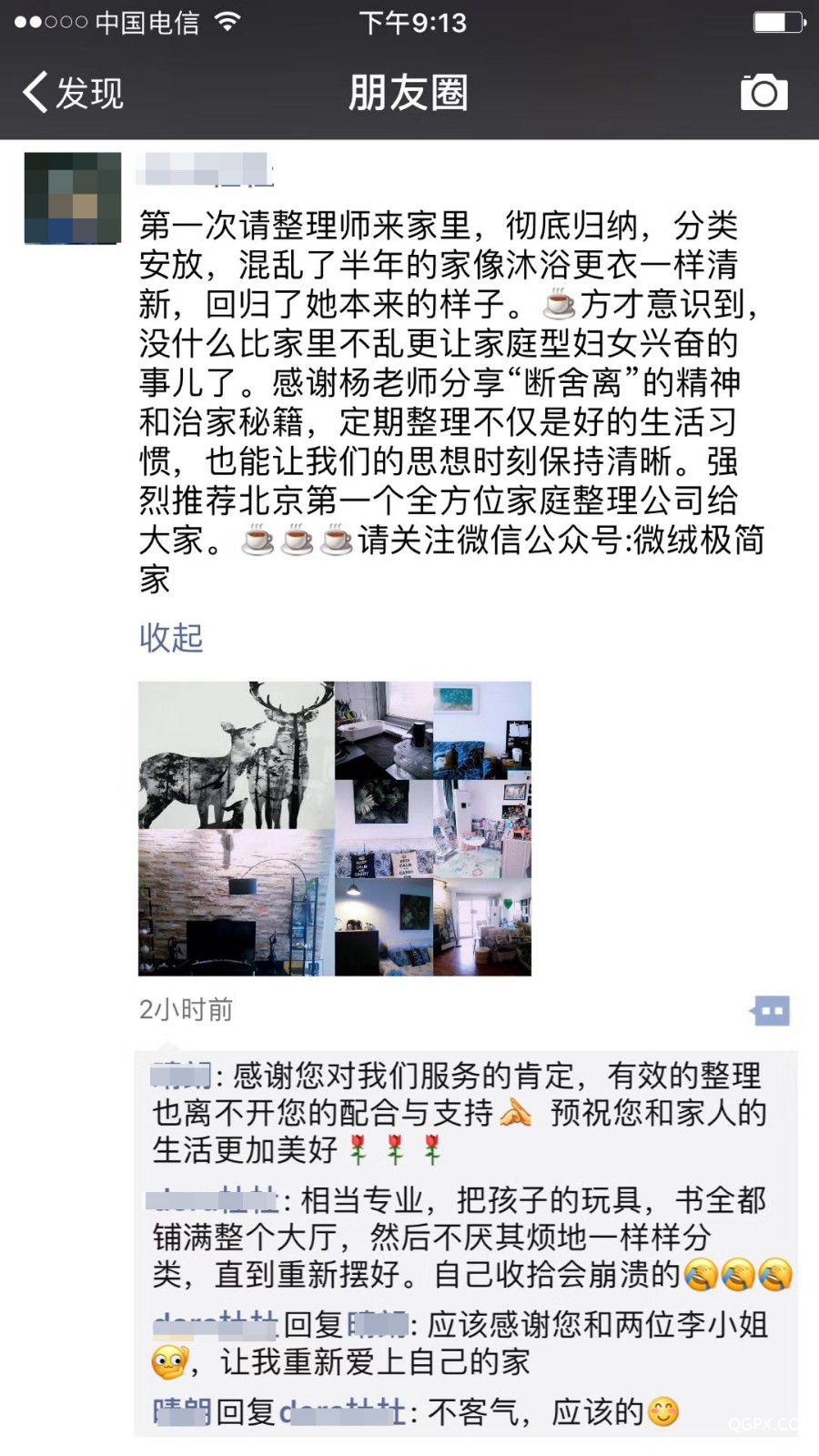Open the poster's profile avatar

pyautogui.click(x=73, y=197)
